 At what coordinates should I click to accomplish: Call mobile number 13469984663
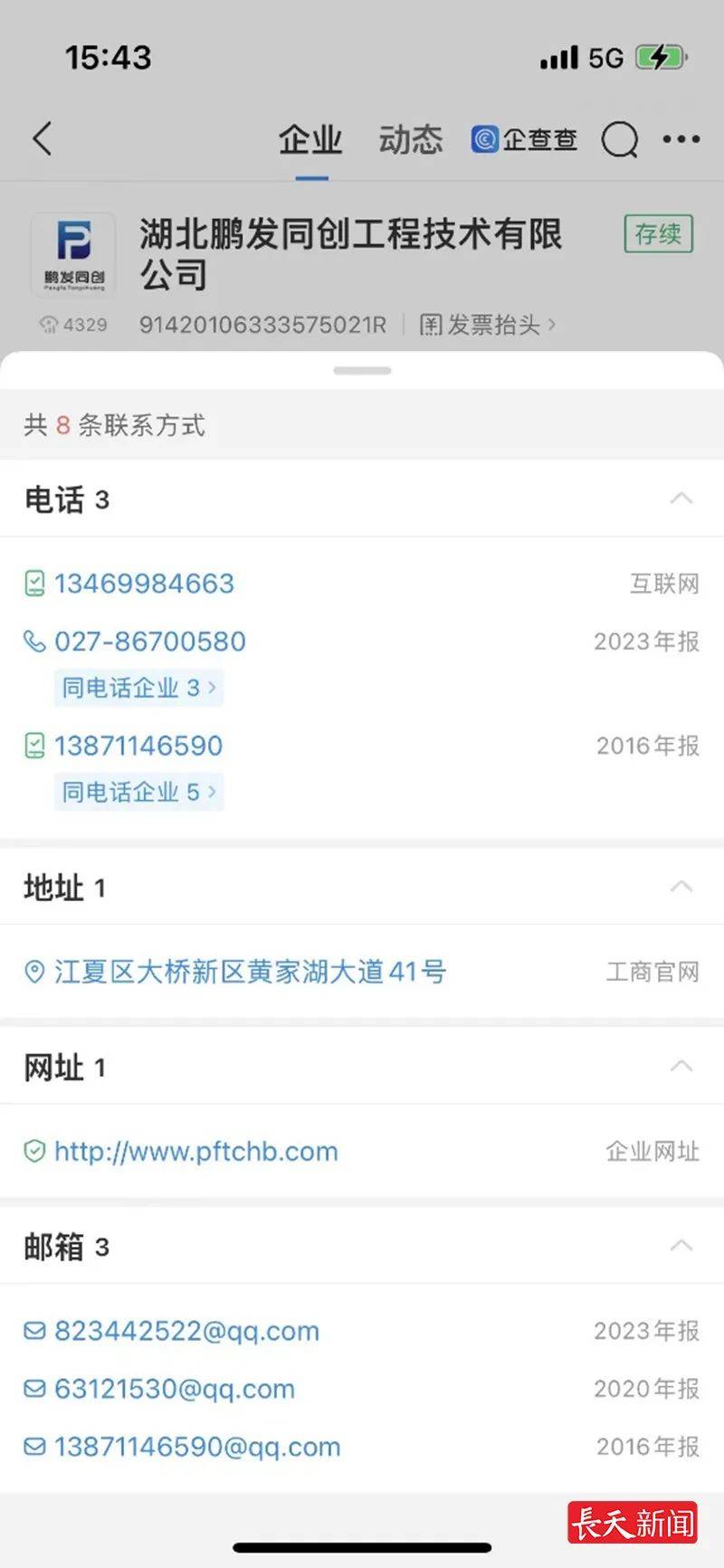pyautogui.click(x=144, y=584)
